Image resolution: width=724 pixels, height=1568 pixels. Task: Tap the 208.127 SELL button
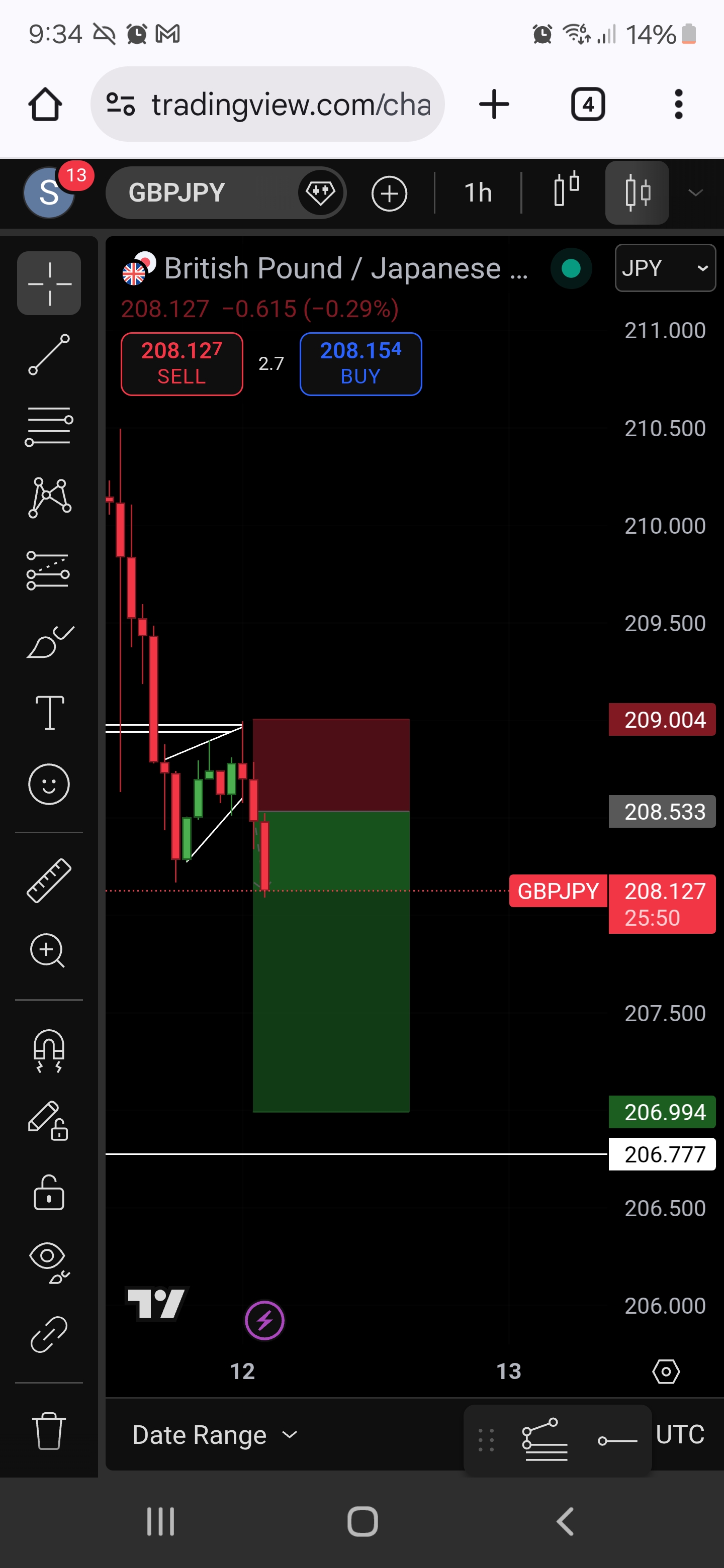tap(182, 363)
